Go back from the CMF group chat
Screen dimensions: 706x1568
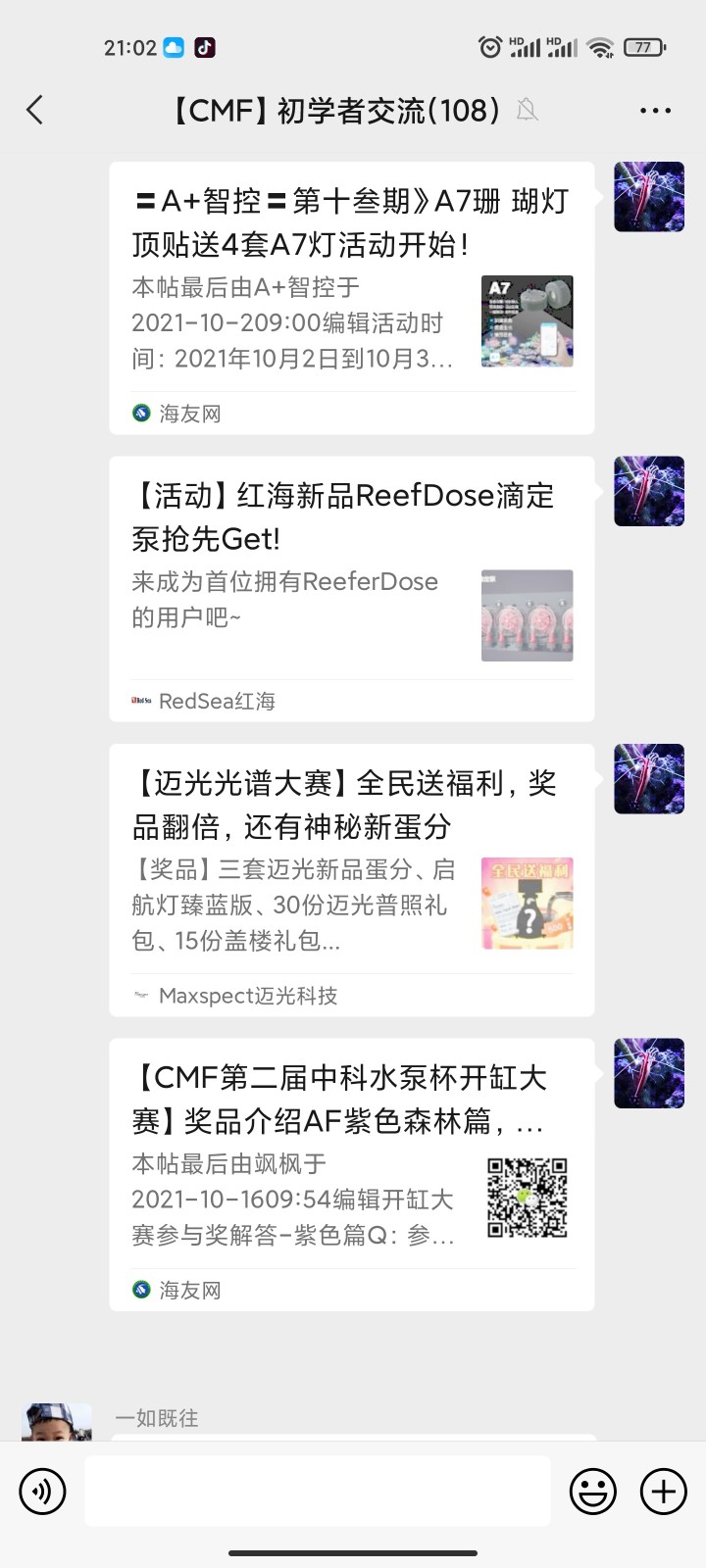(35, 110)
